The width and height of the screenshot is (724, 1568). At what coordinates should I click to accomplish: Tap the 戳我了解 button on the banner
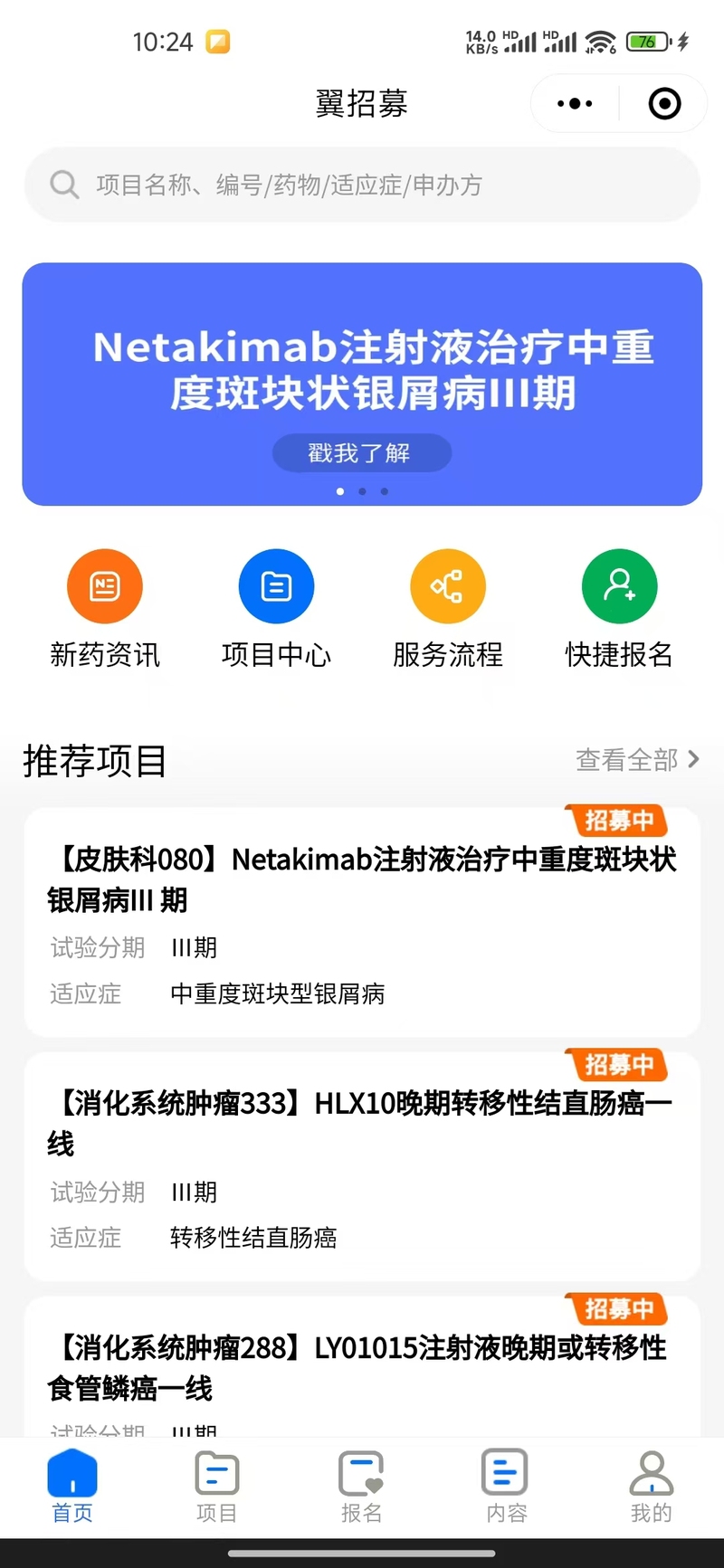point(362,452)
